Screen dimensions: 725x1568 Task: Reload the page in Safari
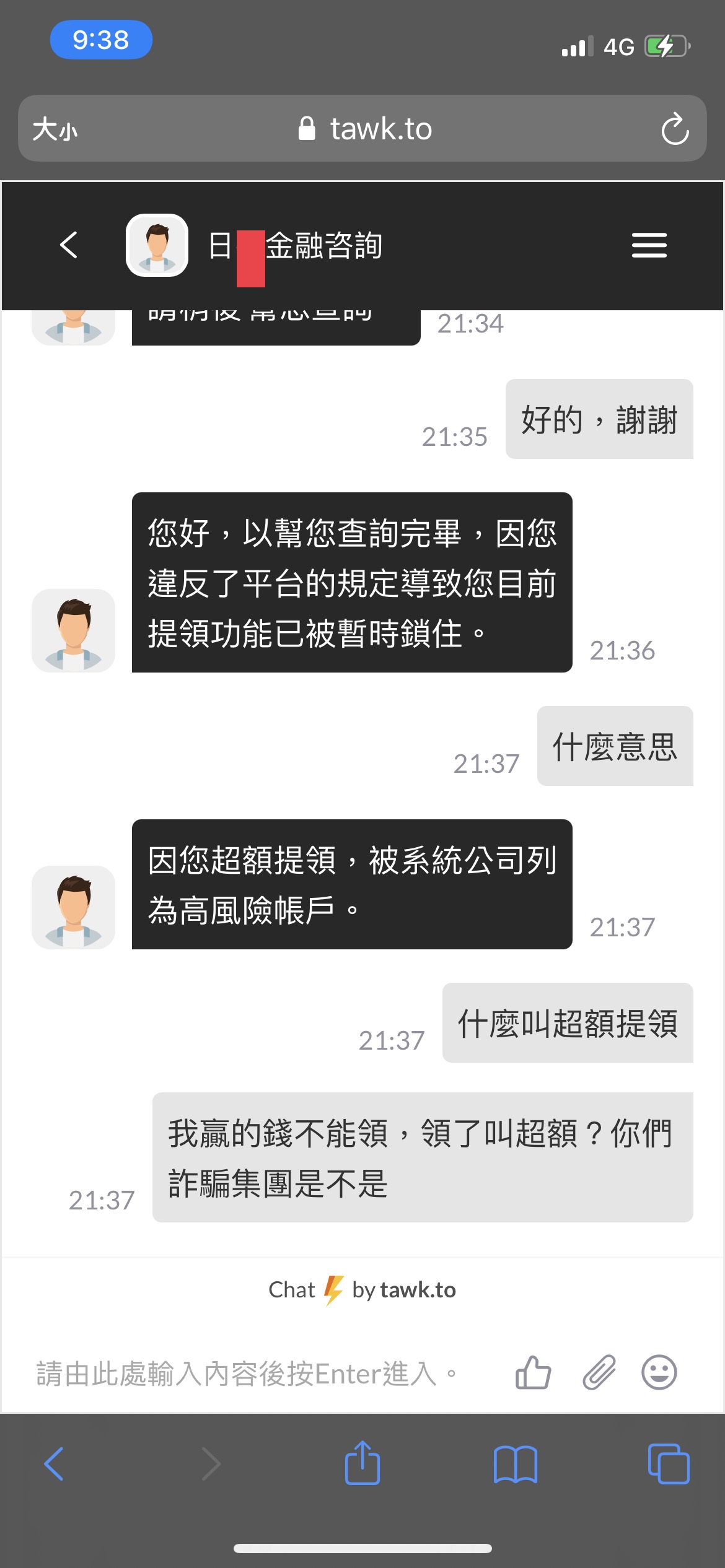tap(675, 129)
